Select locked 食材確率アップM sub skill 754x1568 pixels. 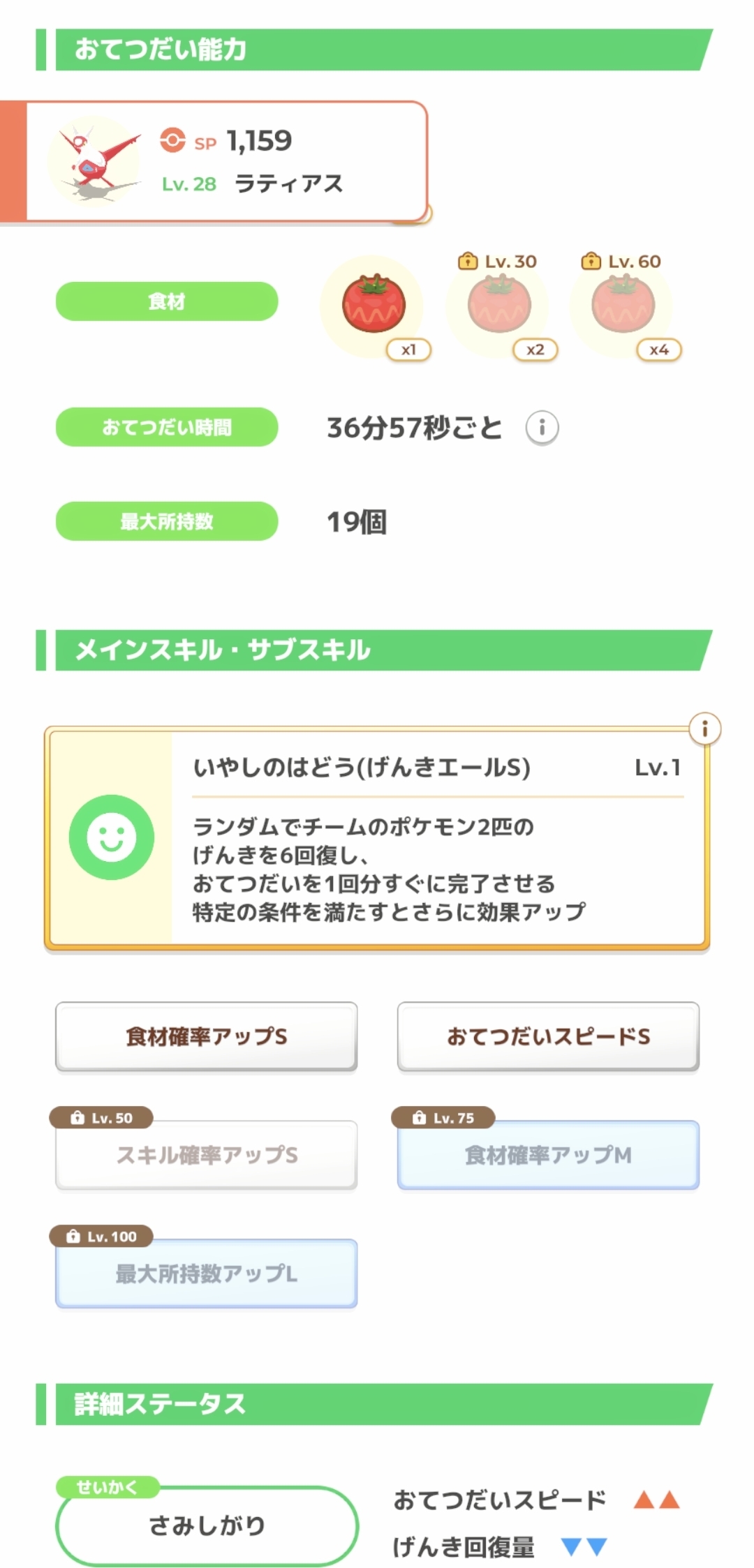548,1155
